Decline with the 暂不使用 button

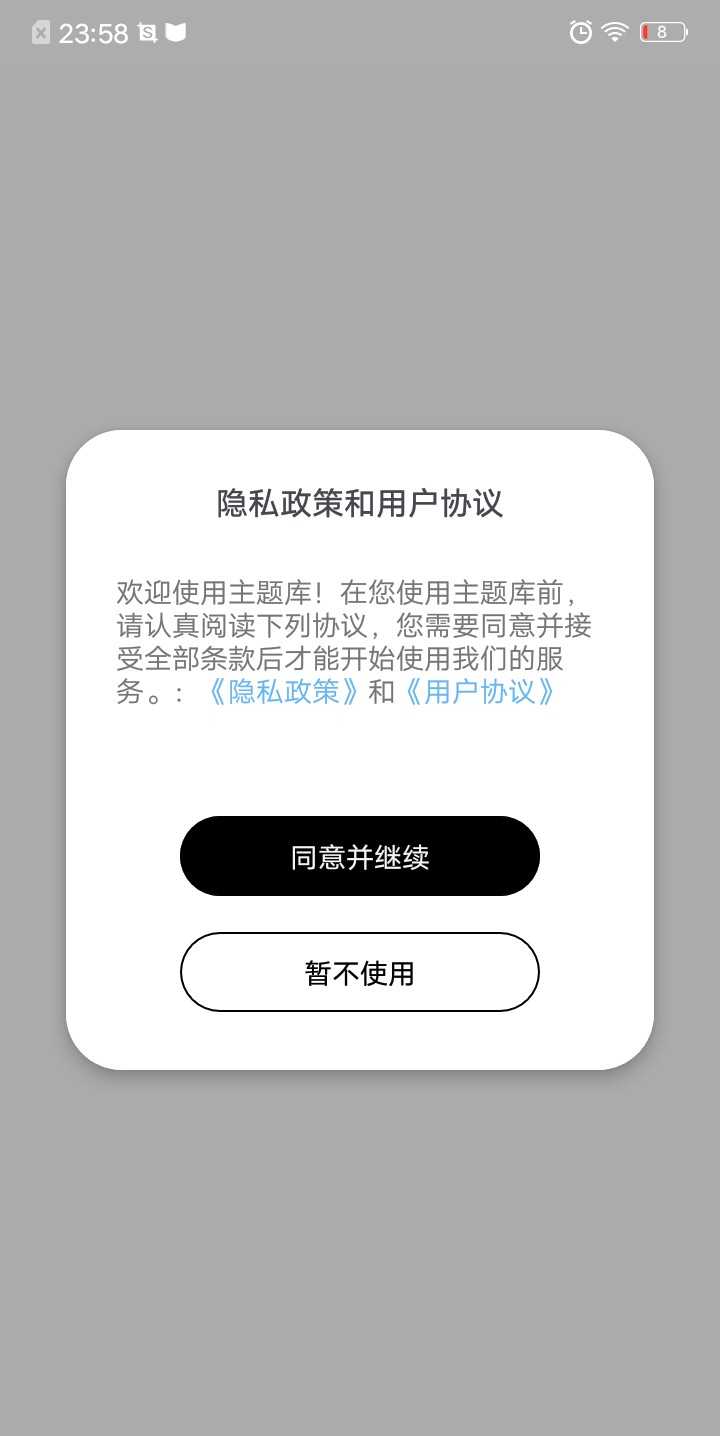click(x=360, y=972)
